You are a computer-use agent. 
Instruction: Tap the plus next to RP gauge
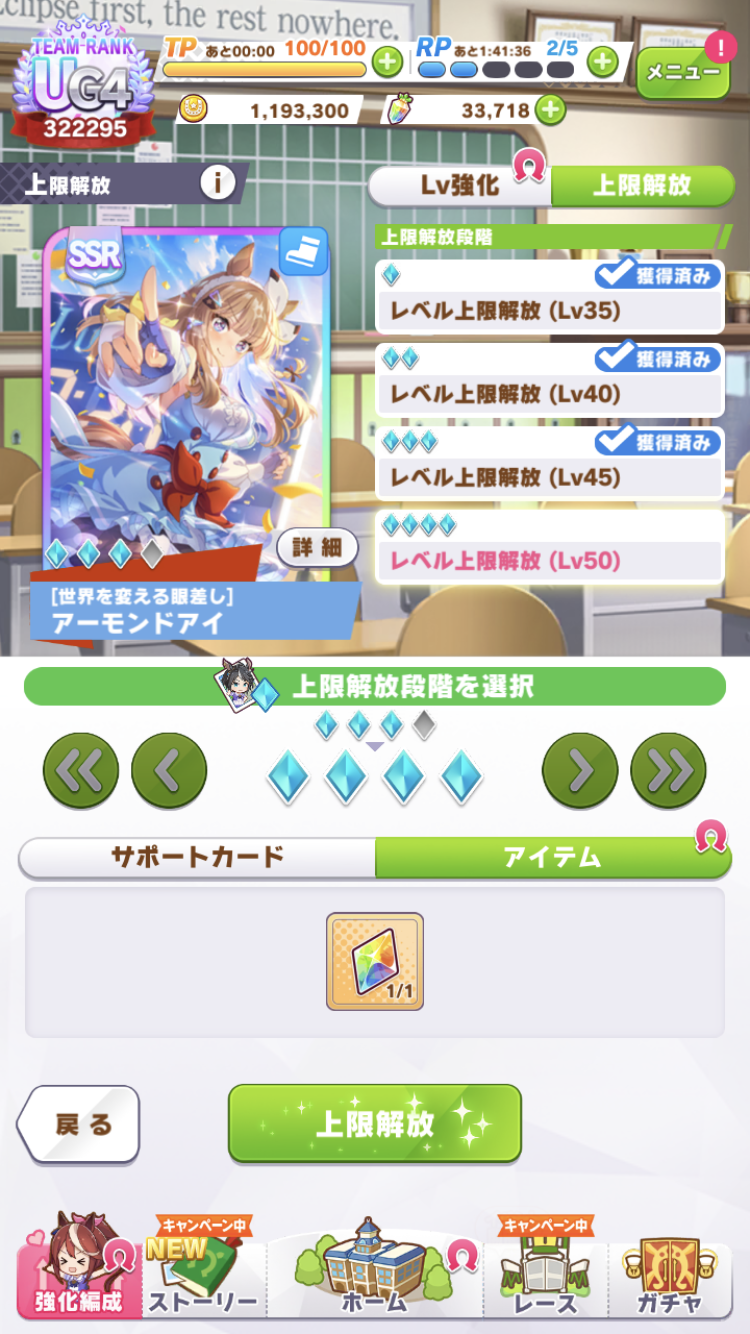coord(602,62)
